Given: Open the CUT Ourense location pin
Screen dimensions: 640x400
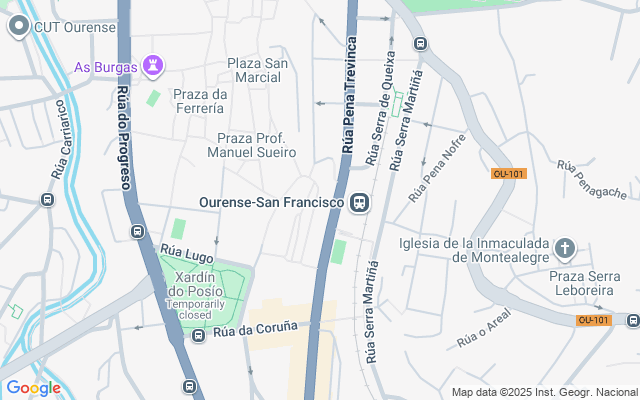Looking at the screenshot, I should point(19,27).
